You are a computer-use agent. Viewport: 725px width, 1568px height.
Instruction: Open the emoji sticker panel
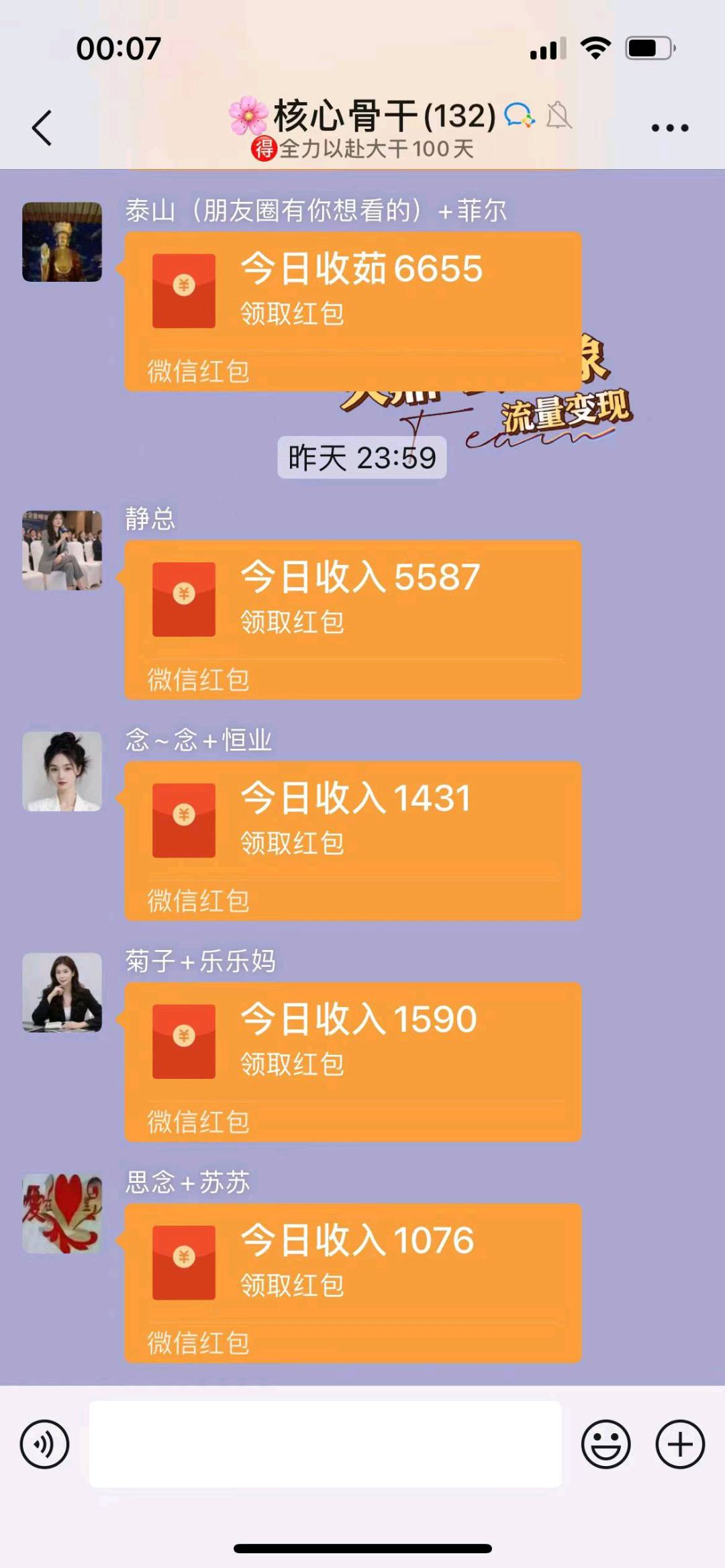[606, 1444]
